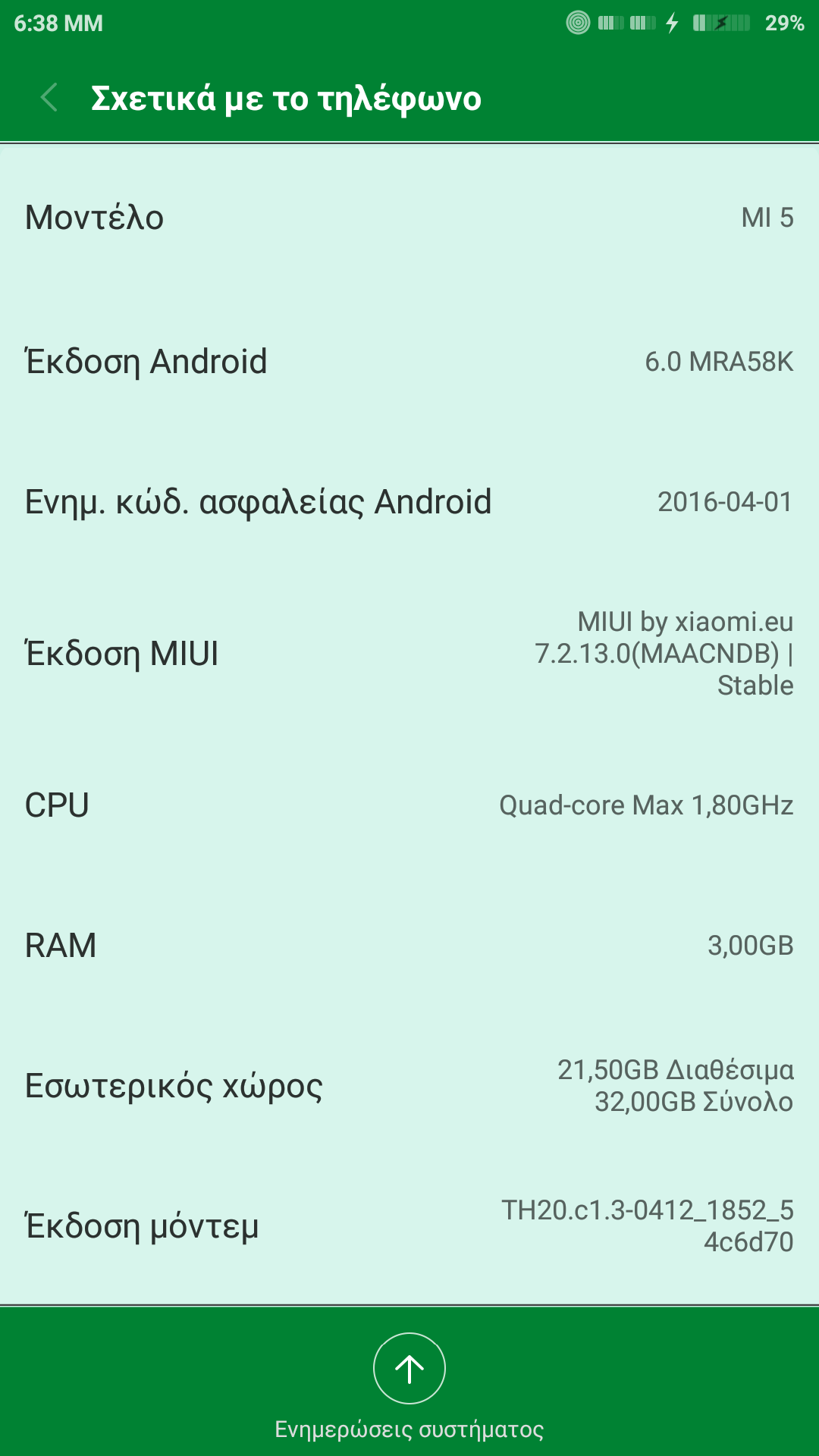Select the Μοντέλο MI 5 row
819x1456 pixels.
tap(409, 218)
